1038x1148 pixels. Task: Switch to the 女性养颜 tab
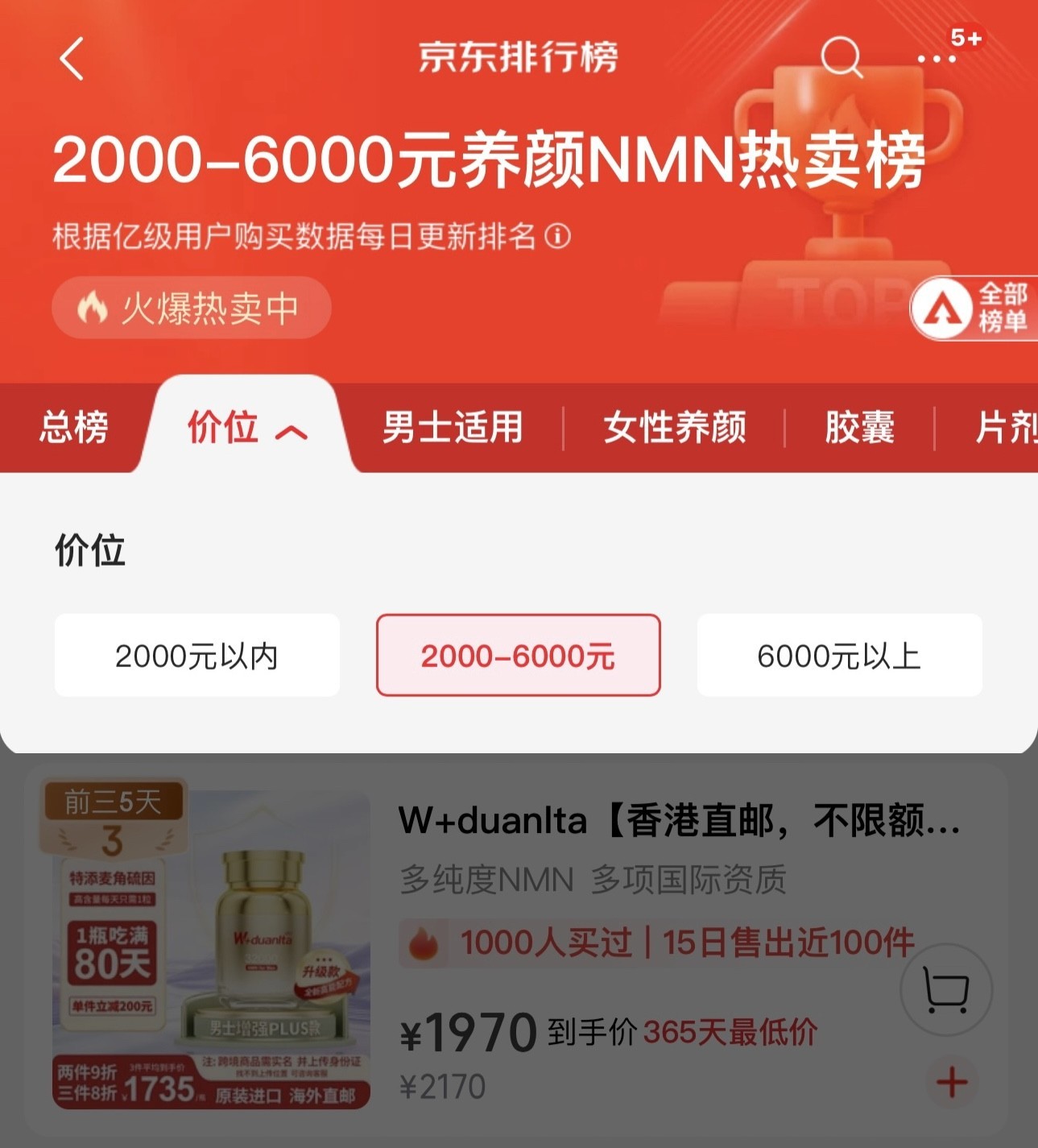[675, 428]
